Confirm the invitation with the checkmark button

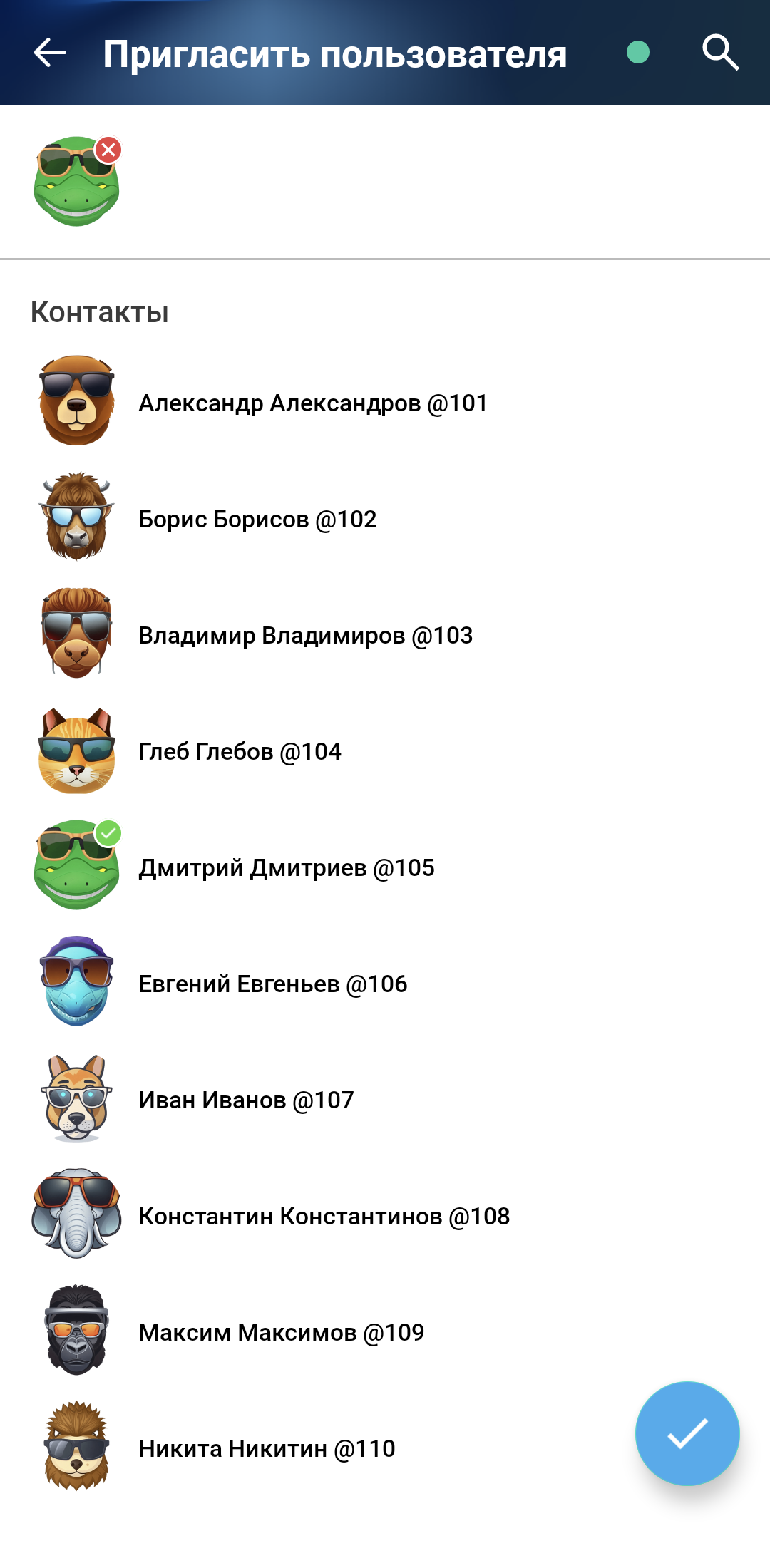tap(687, 1433)
